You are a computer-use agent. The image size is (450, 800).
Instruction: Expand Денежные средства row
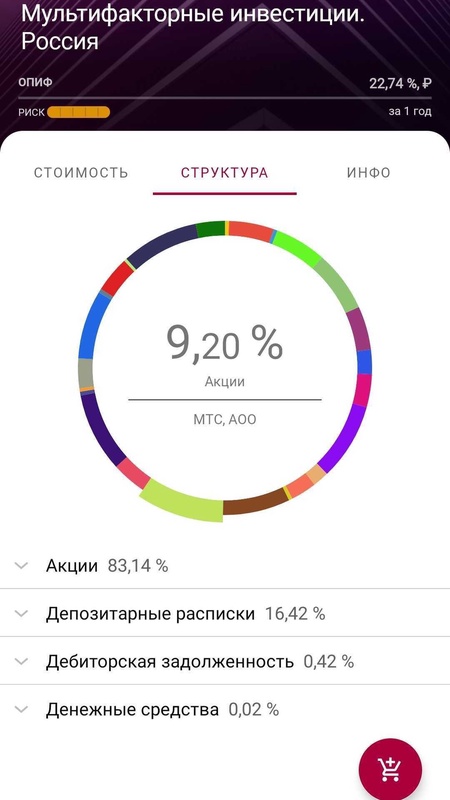coord(225,709)
